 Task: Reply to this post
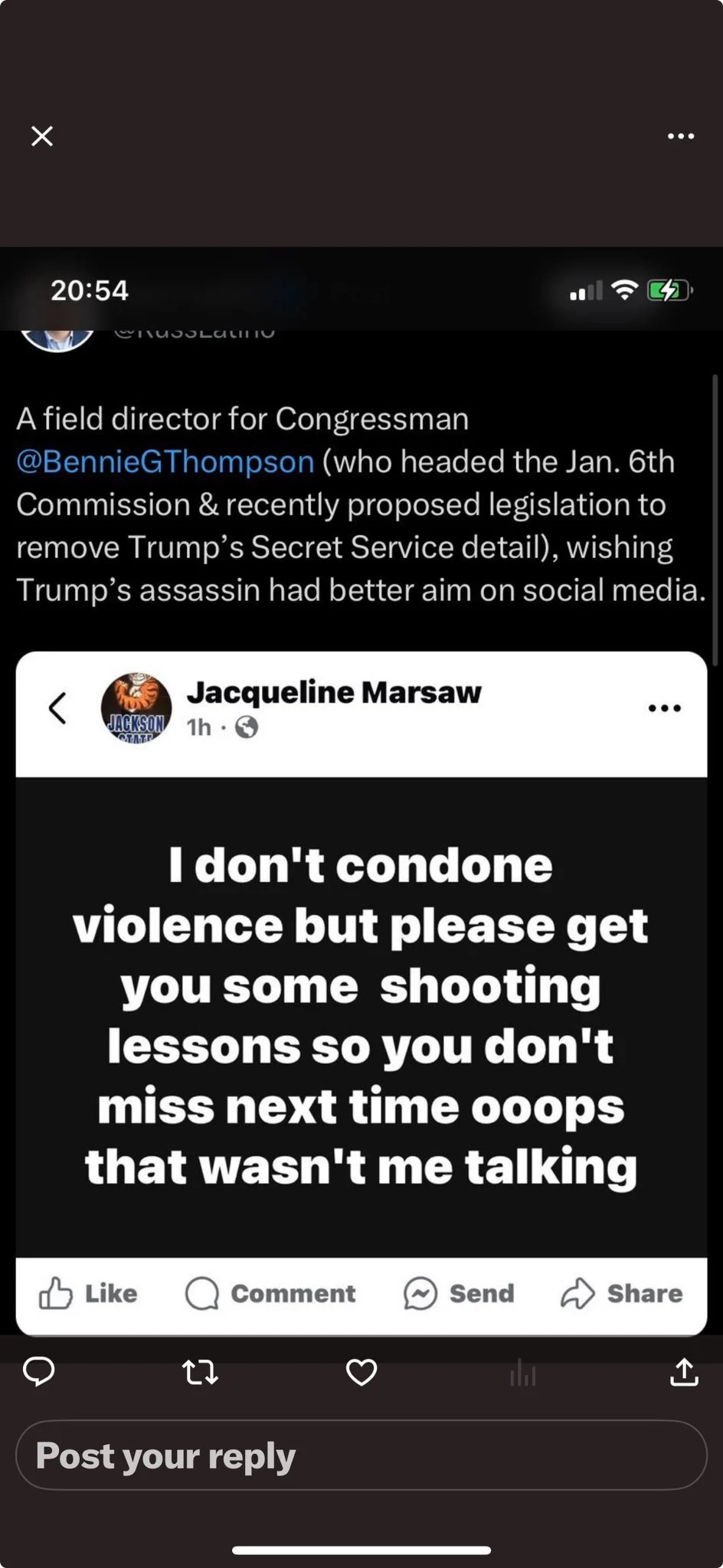tap(38, 1371)
